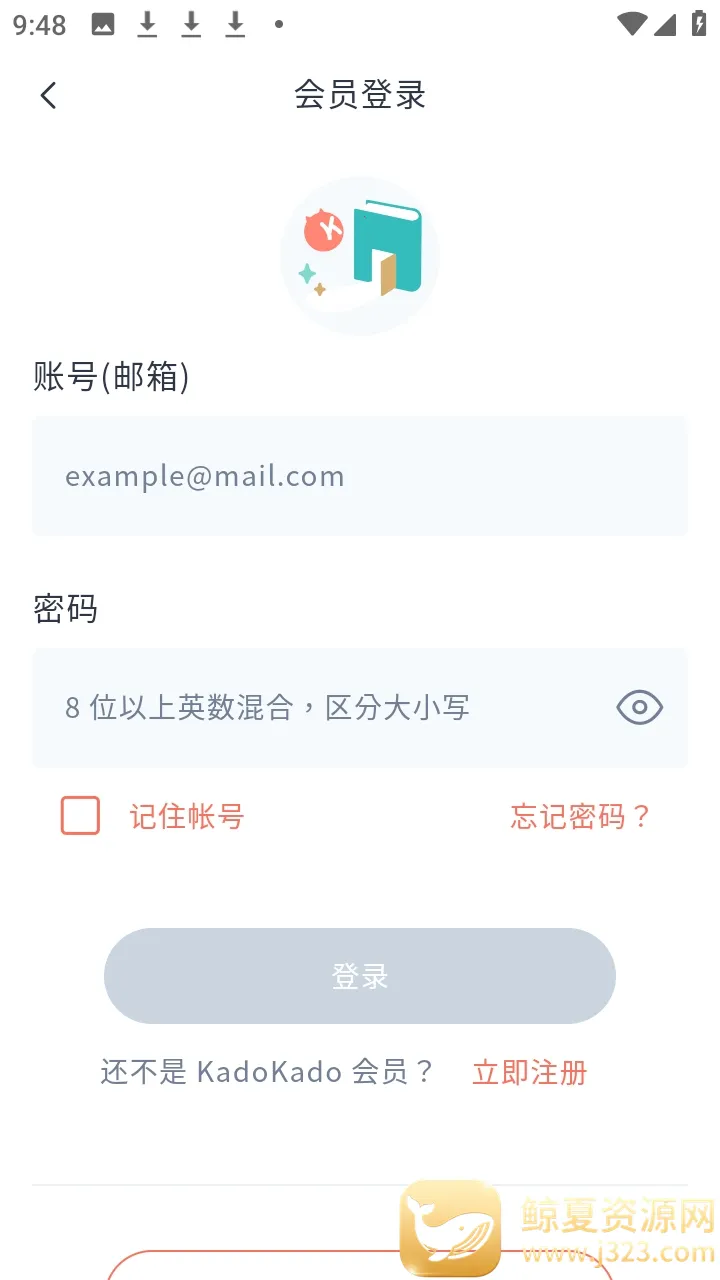Show the password with the eye icon
This screenshot has height=1280, width=720.
[x=640, y=708]
